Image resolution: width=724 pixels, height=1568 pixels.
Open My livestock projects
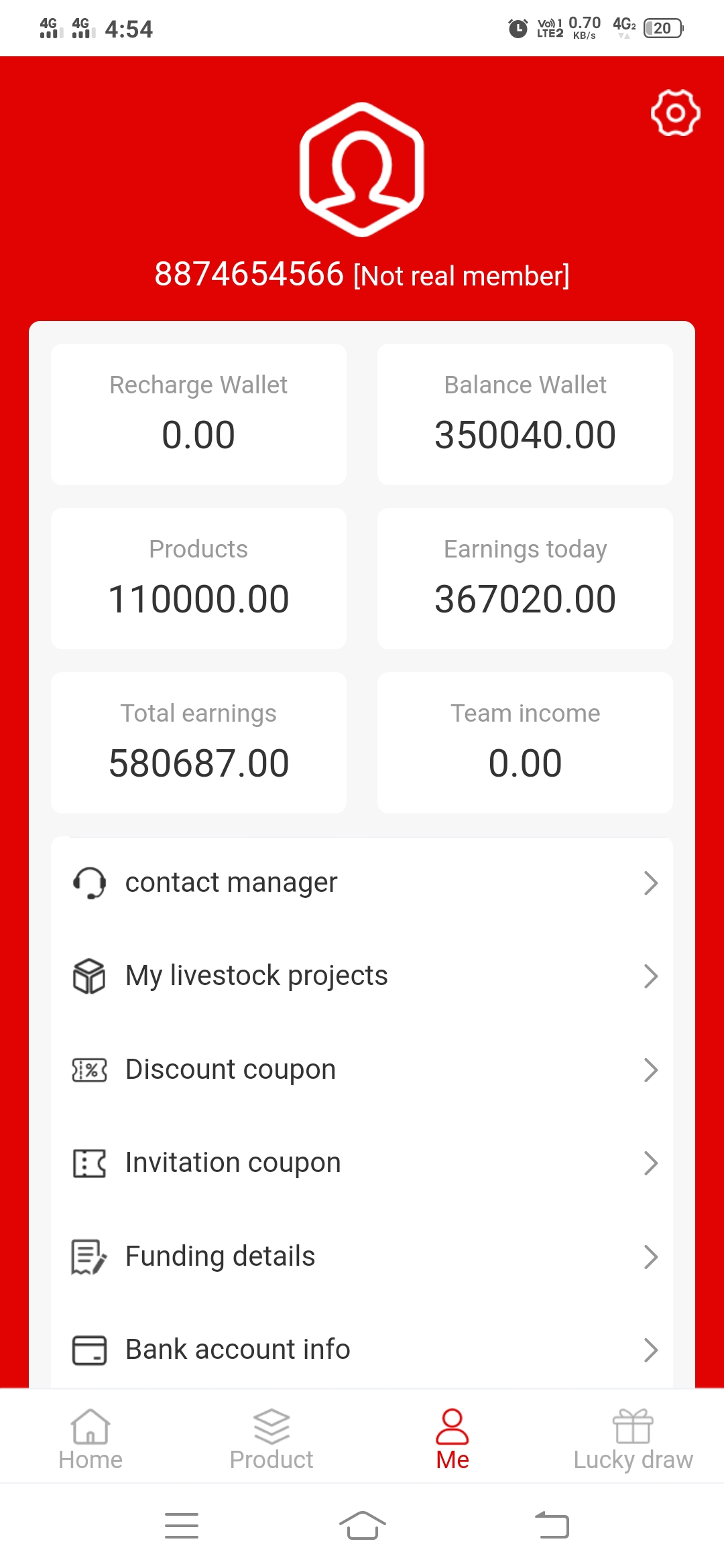pos(362,976)
